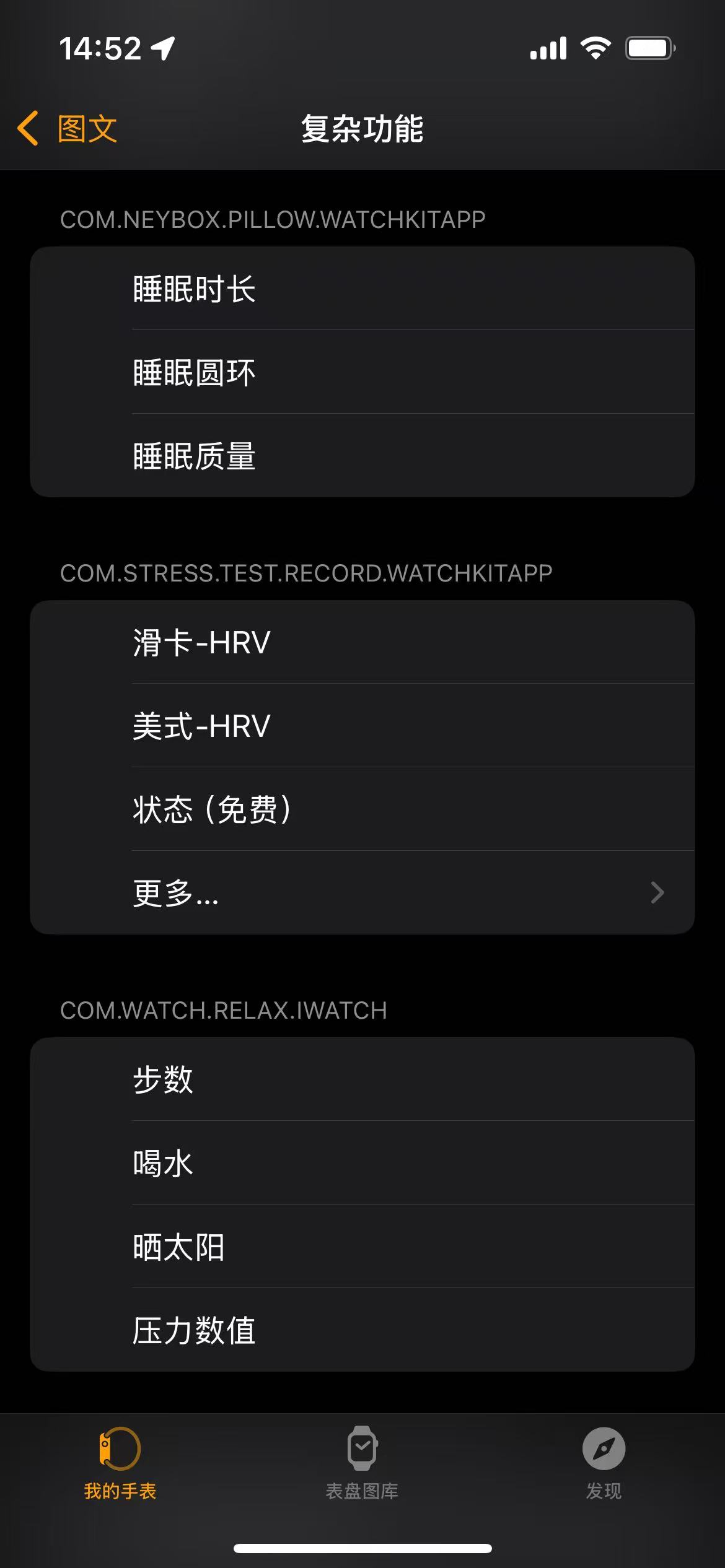Choose 美式-HRV complication
The width and height of the screenshot is (725, 1568).
[362, 726]
